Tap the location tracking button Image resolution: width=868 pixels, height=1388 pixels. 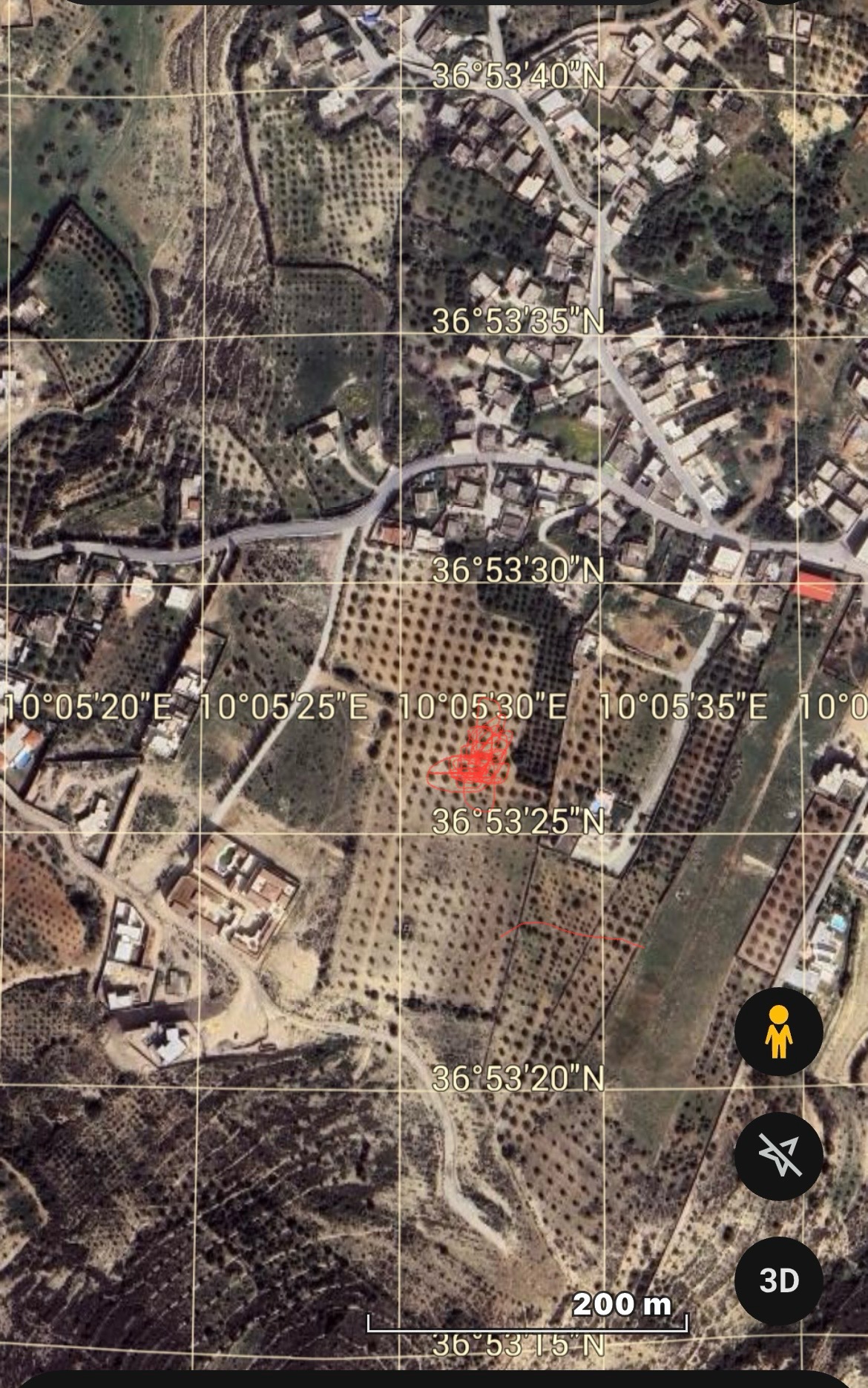tap(778, 1156)
